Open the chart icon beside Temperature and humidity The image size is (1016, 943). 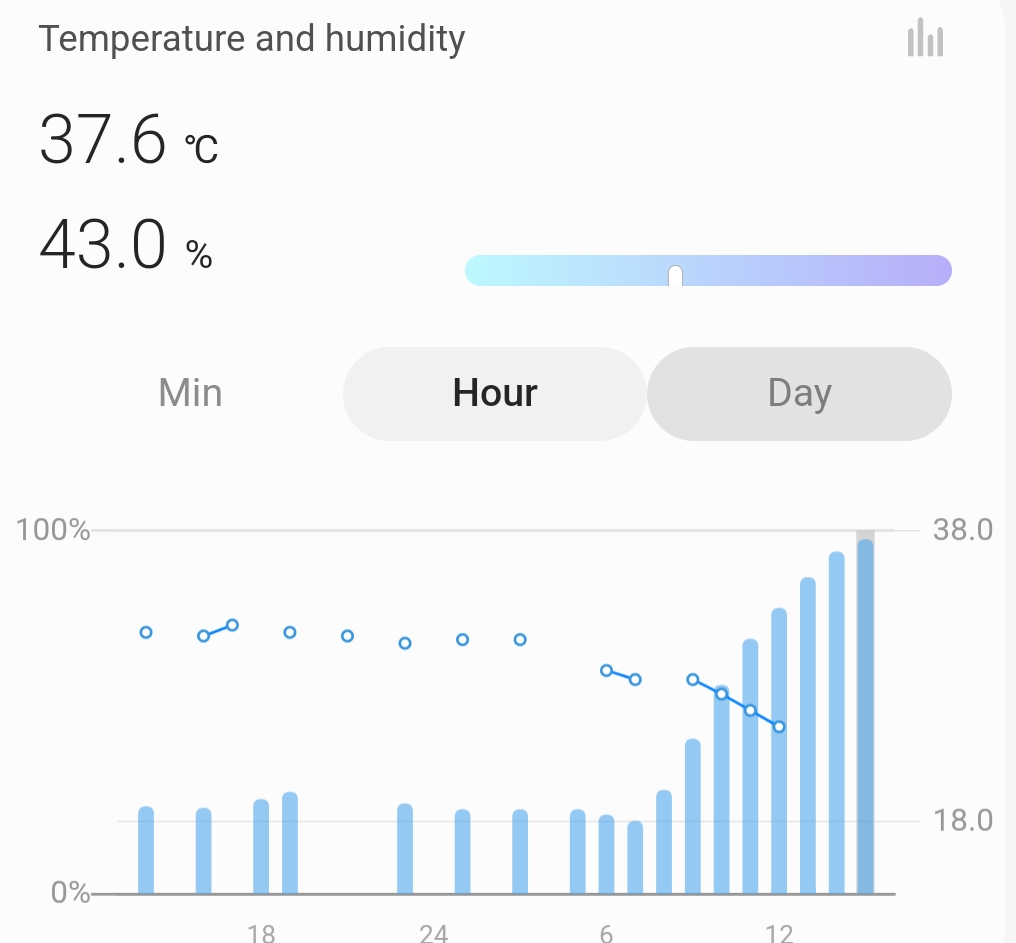[925, 40]
